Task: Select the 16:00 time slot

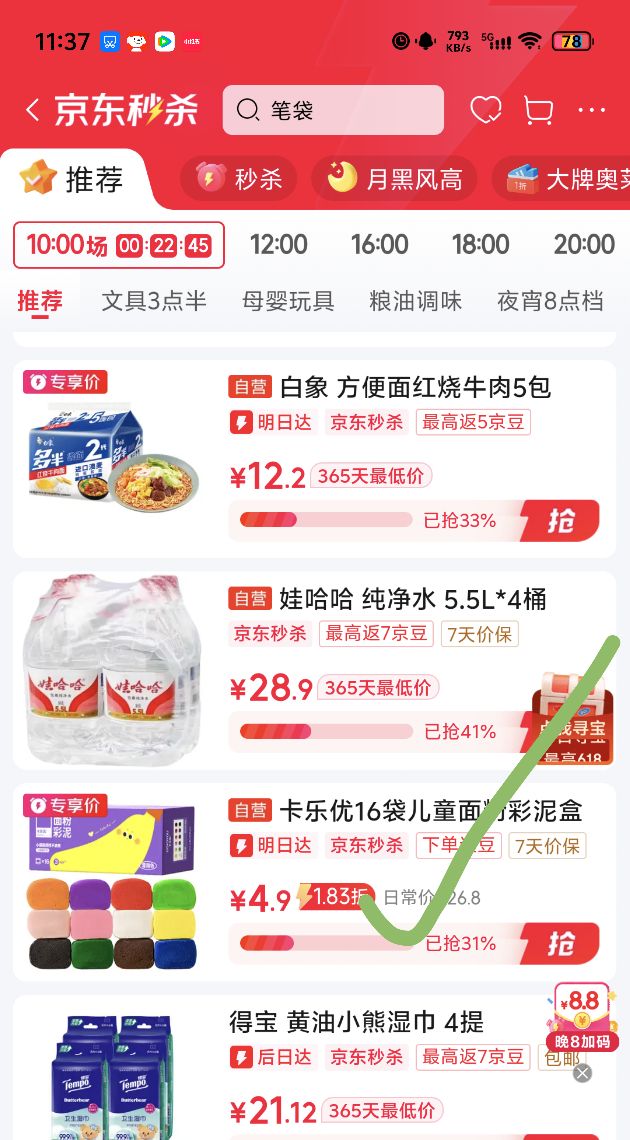Action: (x=379, y=244)
